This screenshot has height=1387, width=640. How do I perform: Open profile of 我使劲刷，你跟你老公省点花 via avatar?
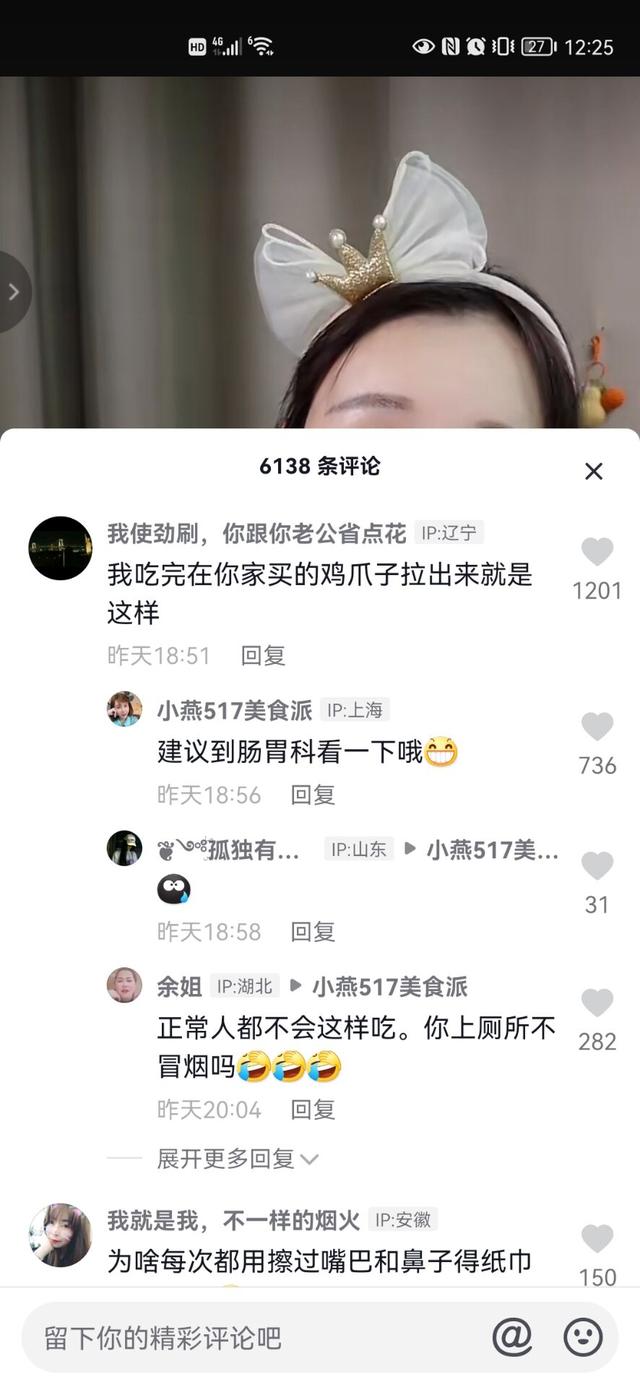click(x=60, y=548)
